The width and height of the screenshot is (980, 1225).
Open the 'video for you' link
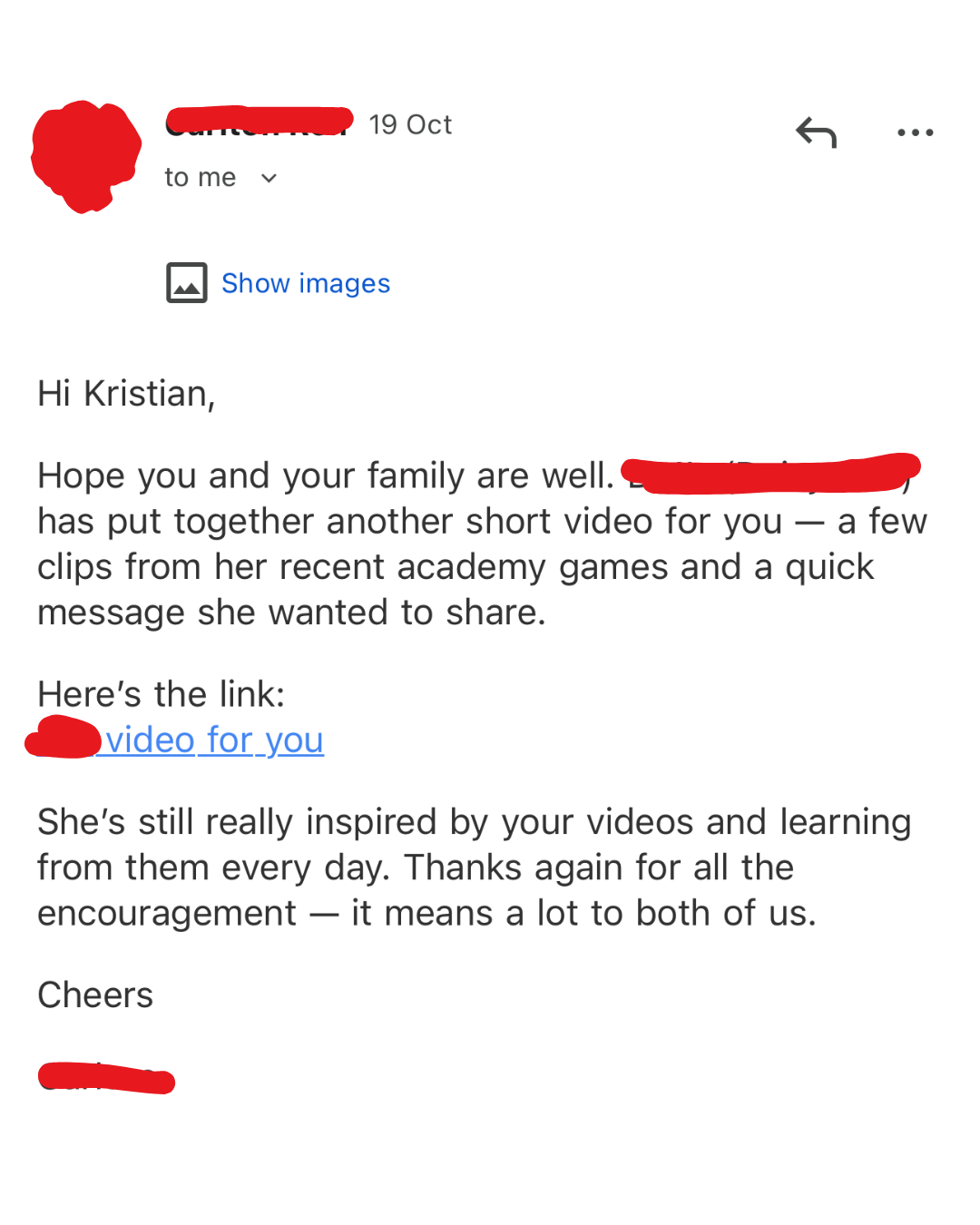[x=214, y=740]
